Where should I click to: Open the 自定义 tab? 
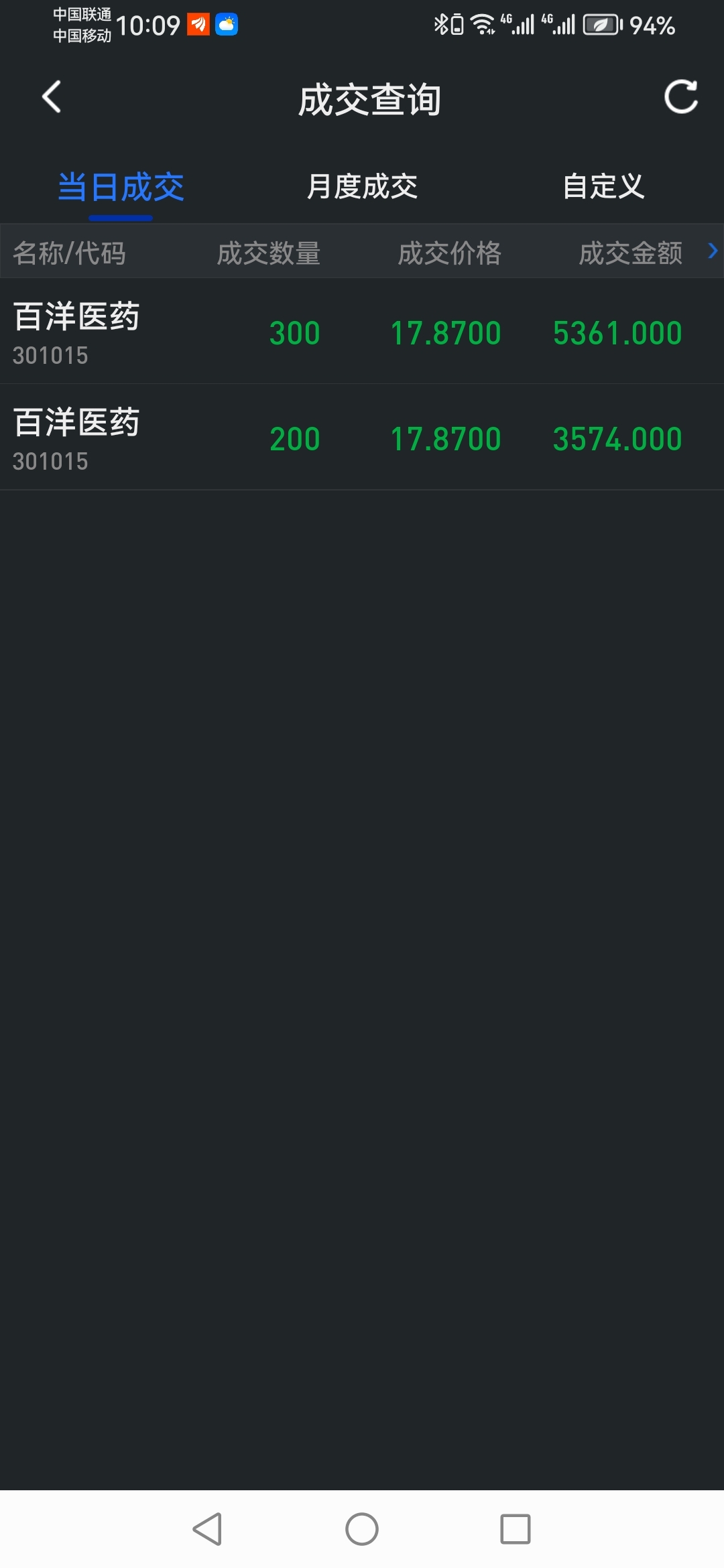[603, 187]
